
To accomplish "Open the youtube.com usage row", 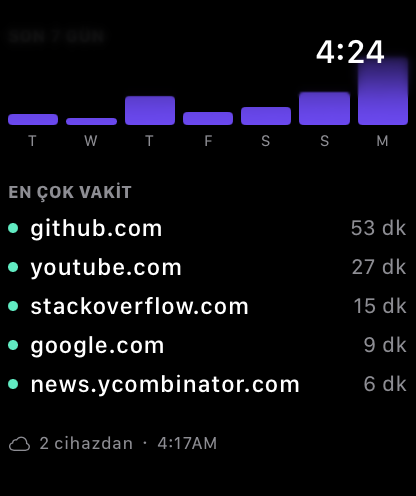I will pyautogui.click(x=207, y=267).
